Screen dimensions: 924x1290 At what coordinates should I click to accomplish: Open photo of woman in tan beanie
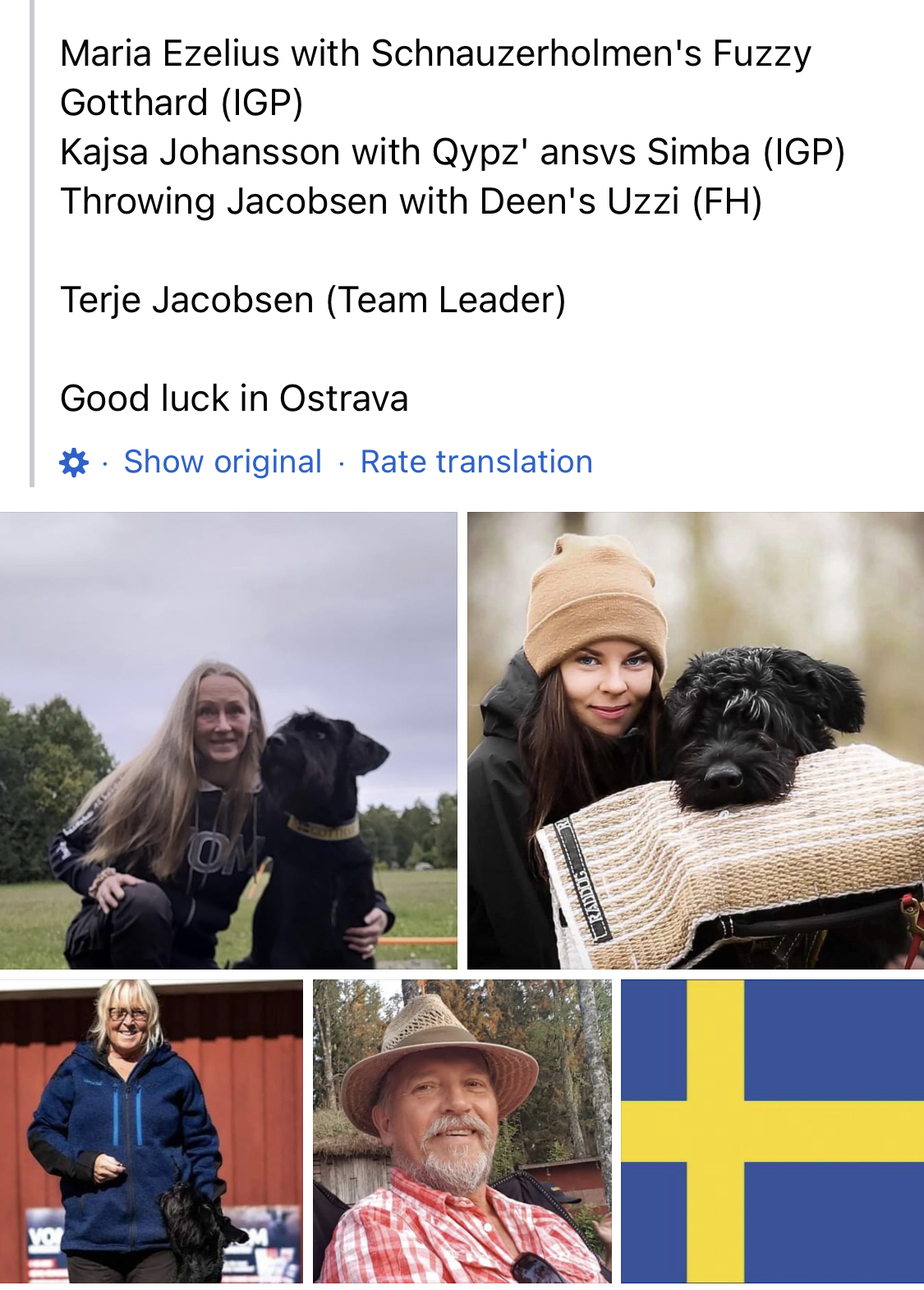click(695, 740)
